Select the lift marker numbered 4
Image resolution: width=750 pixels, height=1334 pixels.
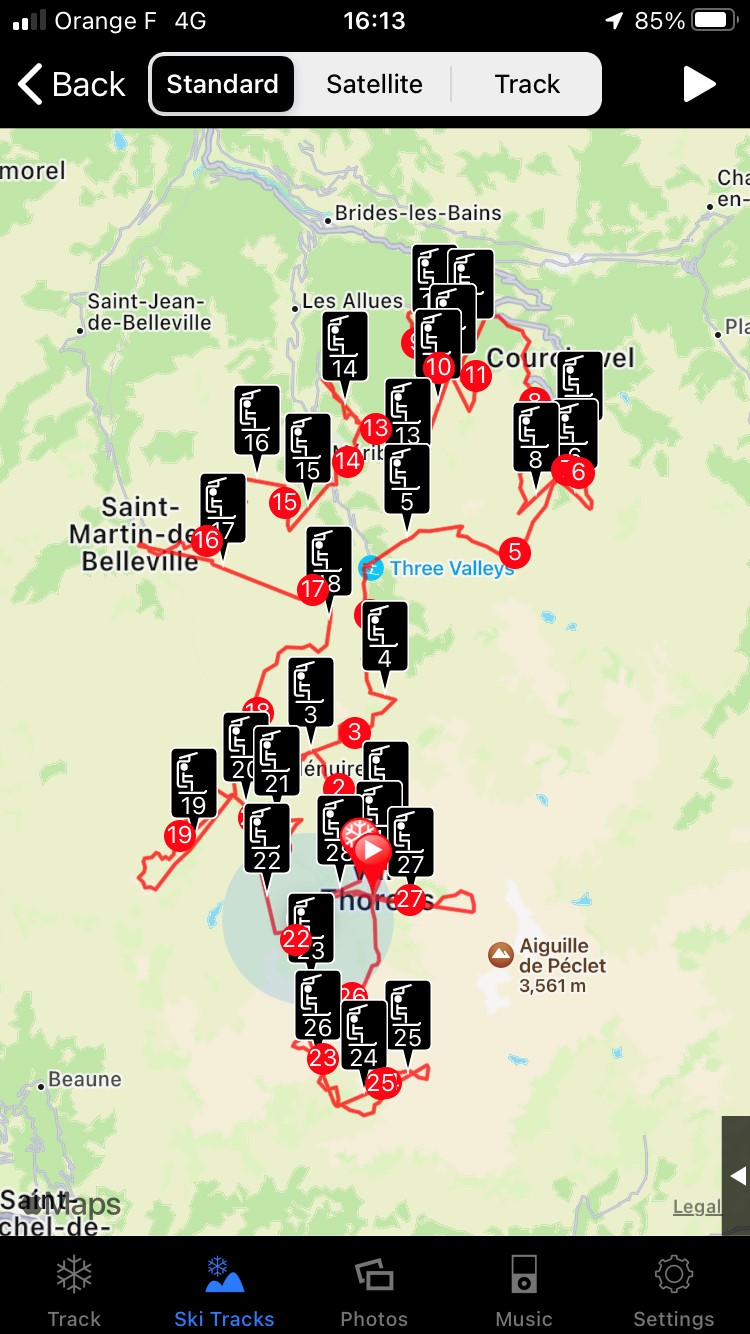click(385, 636)
